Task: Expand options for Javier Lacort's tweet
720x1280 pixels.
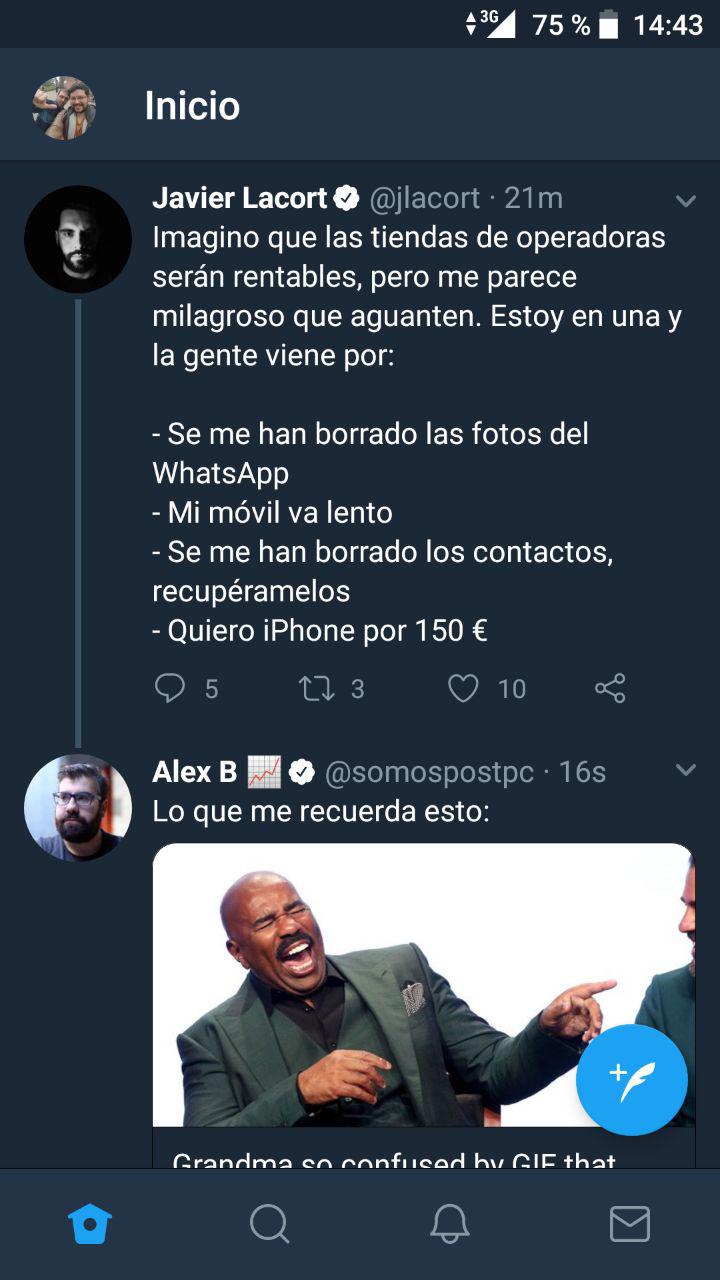Action: [x=685, y=201]
